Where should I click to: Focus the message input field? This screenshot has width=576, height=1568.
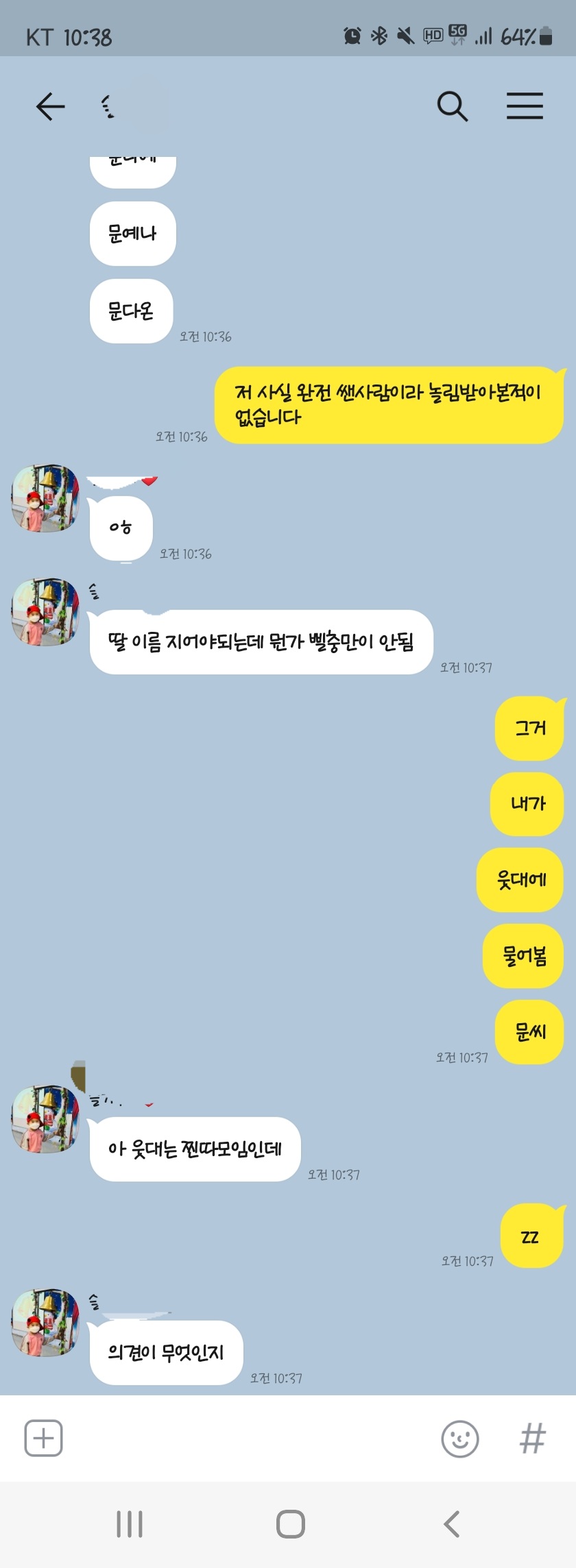247,1438
